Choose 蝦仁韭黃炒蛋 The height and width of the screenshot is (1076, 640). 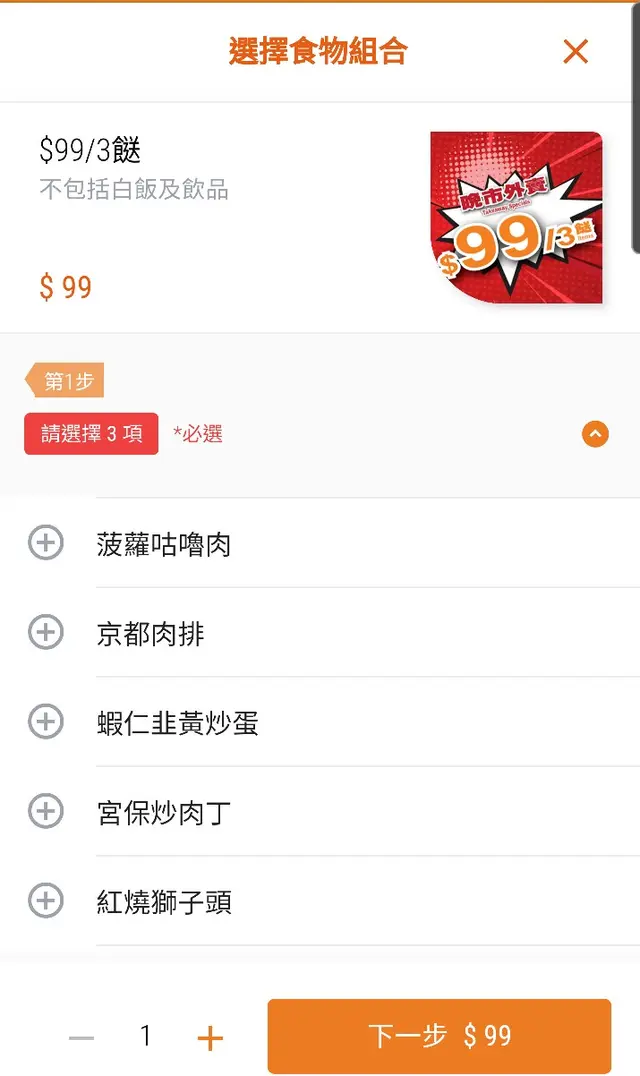[45, 722]
